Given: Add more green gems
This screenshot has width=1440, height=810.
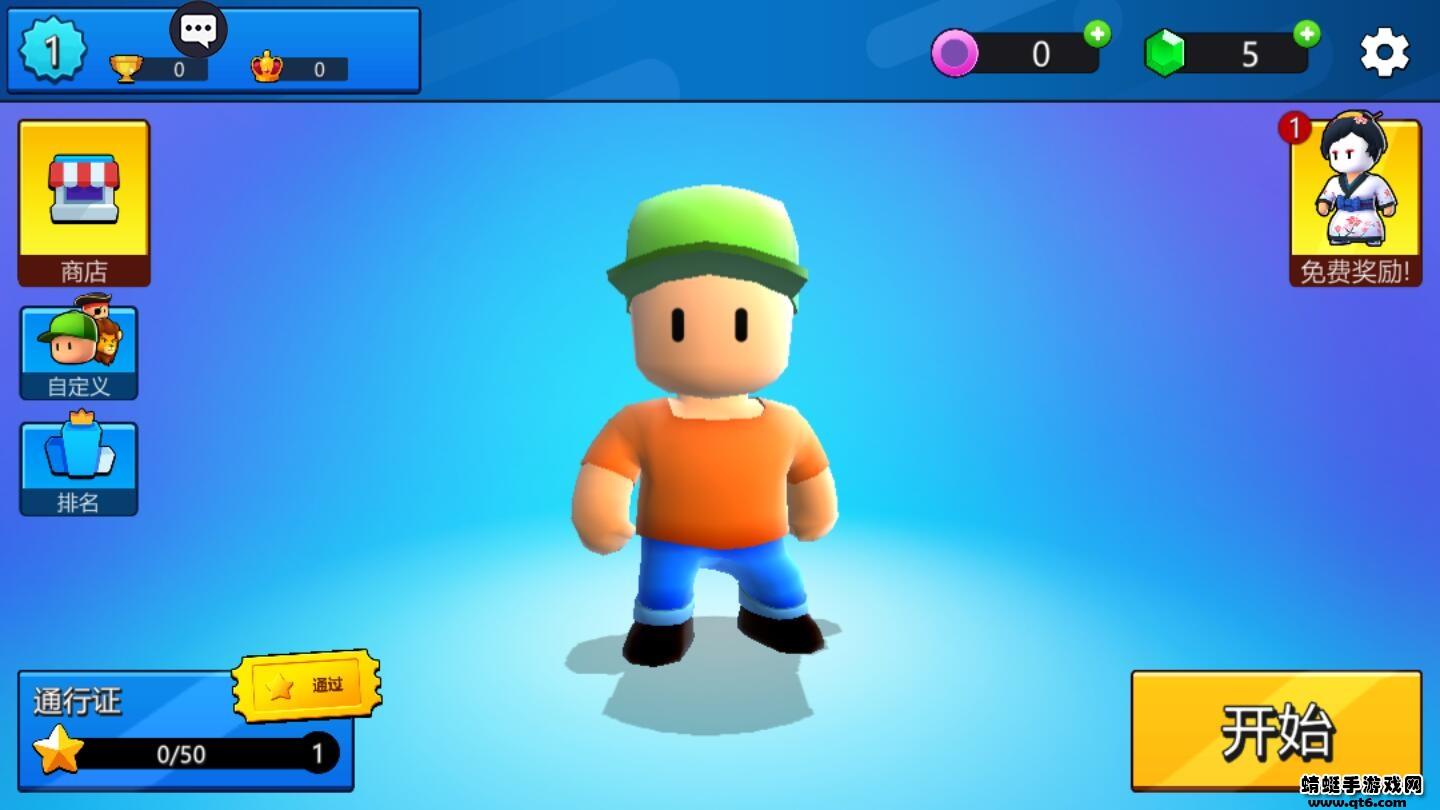Looking at the screenshot, I should click(1306, 33).
